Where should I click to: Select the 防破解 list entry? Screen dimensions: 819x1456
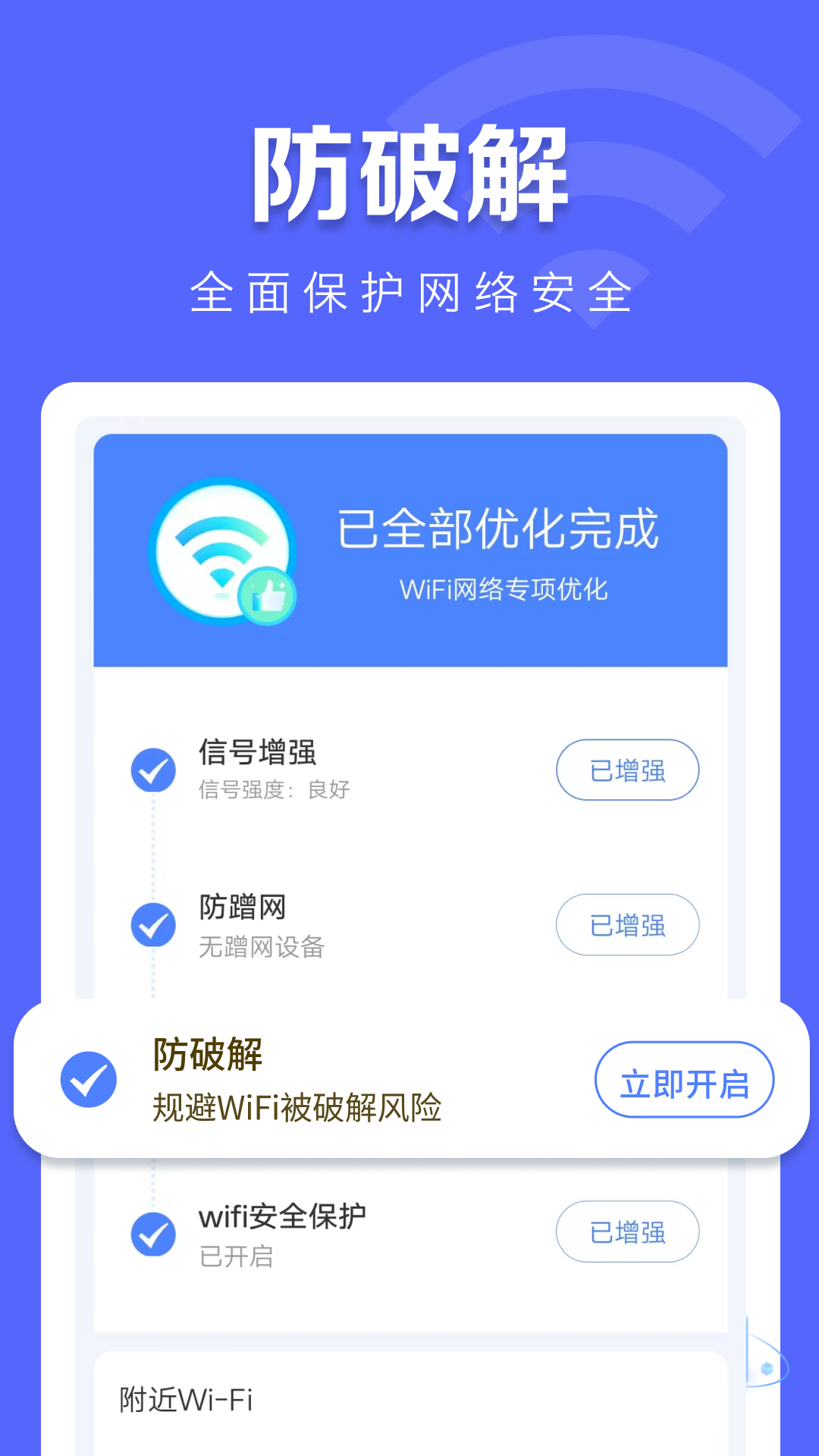click(207, 1059)
